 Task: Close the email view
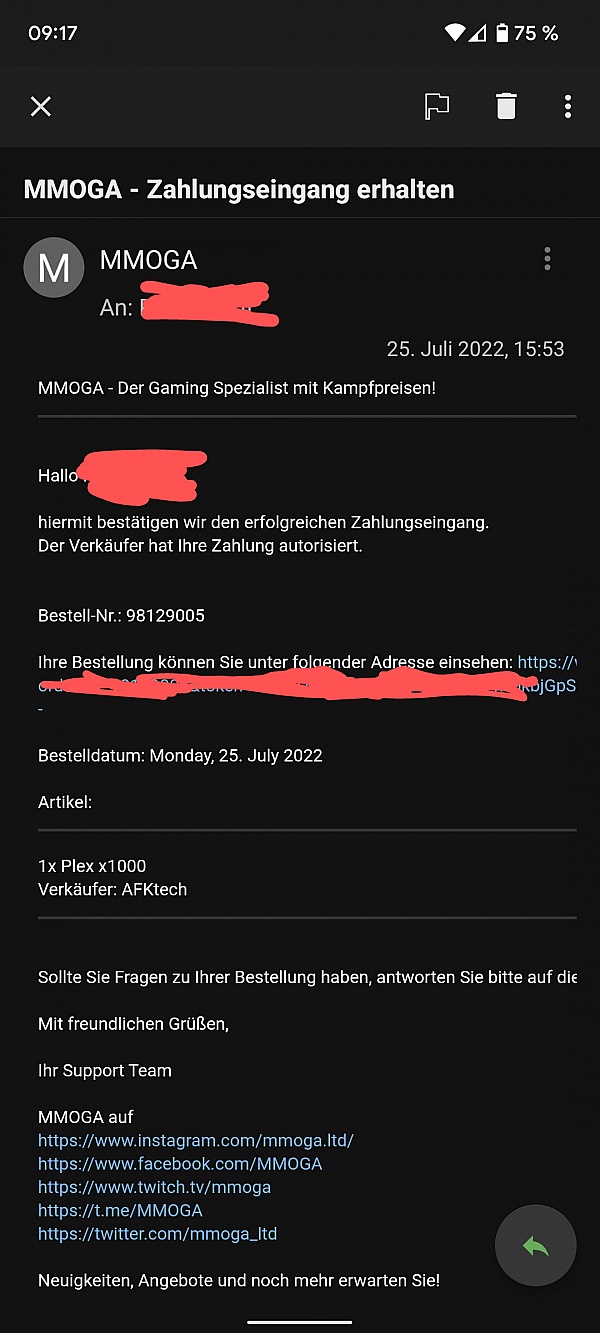pos(40,106)
